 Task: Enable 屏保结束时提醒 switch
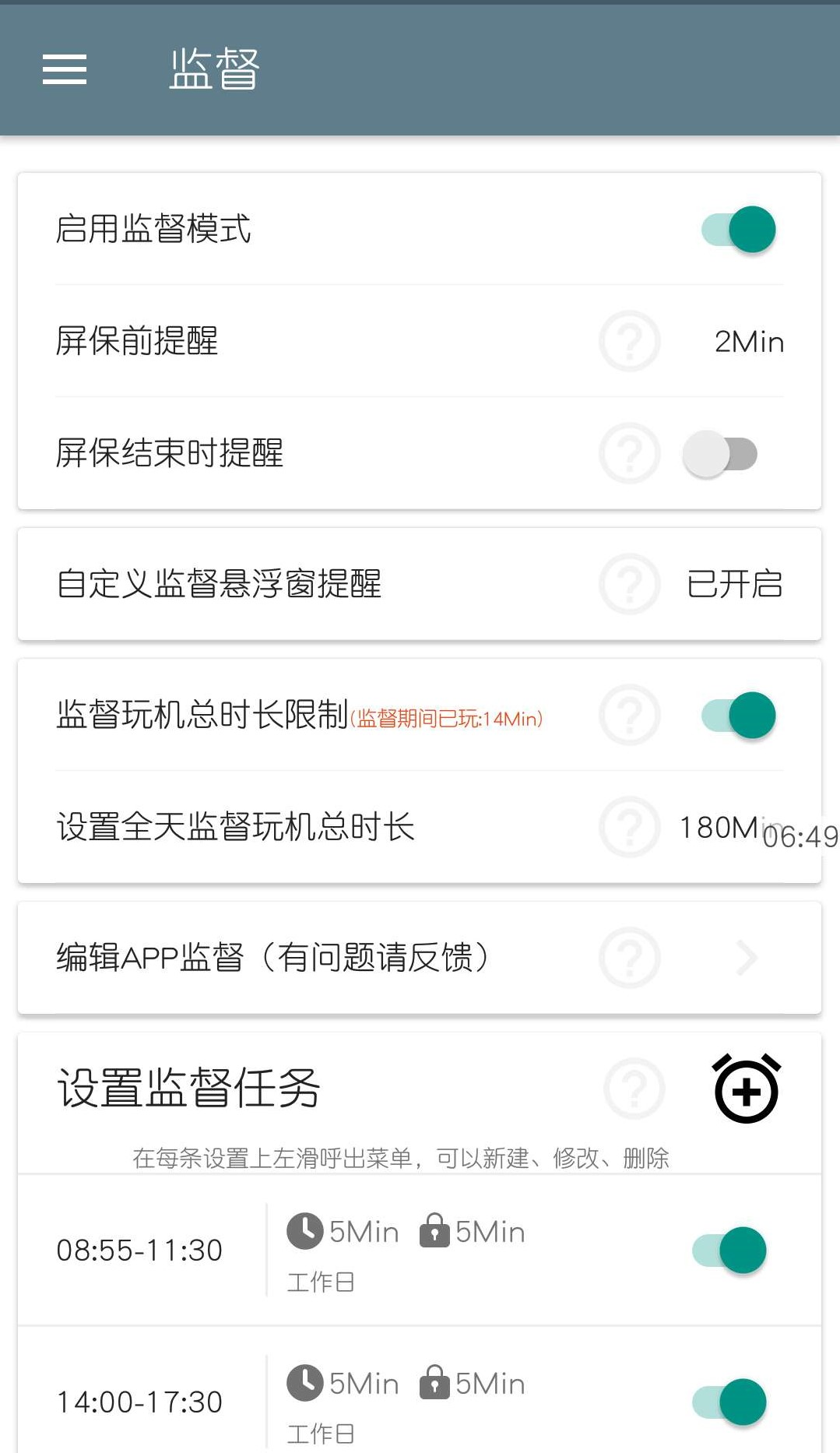(x=719, y=454)
